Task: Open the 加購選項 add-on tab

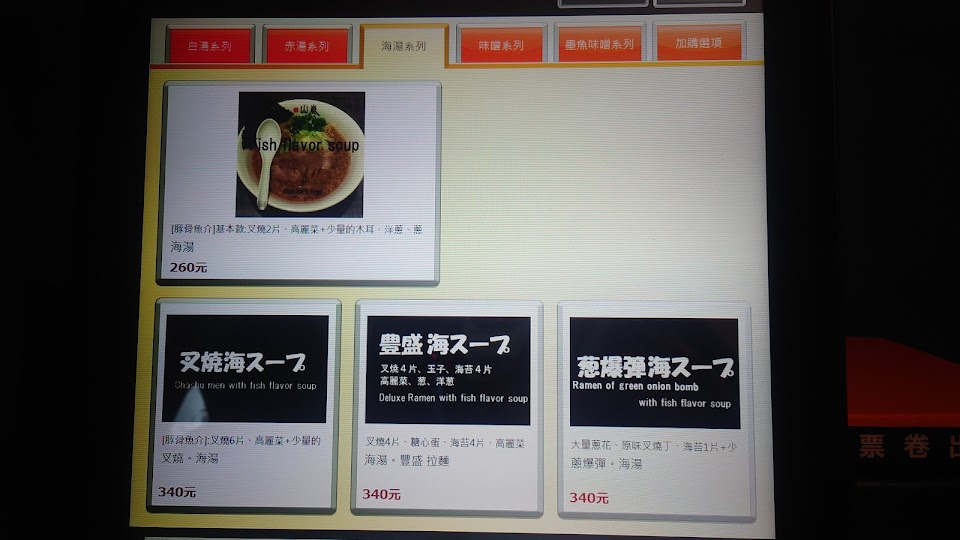Action: point(699,42)
